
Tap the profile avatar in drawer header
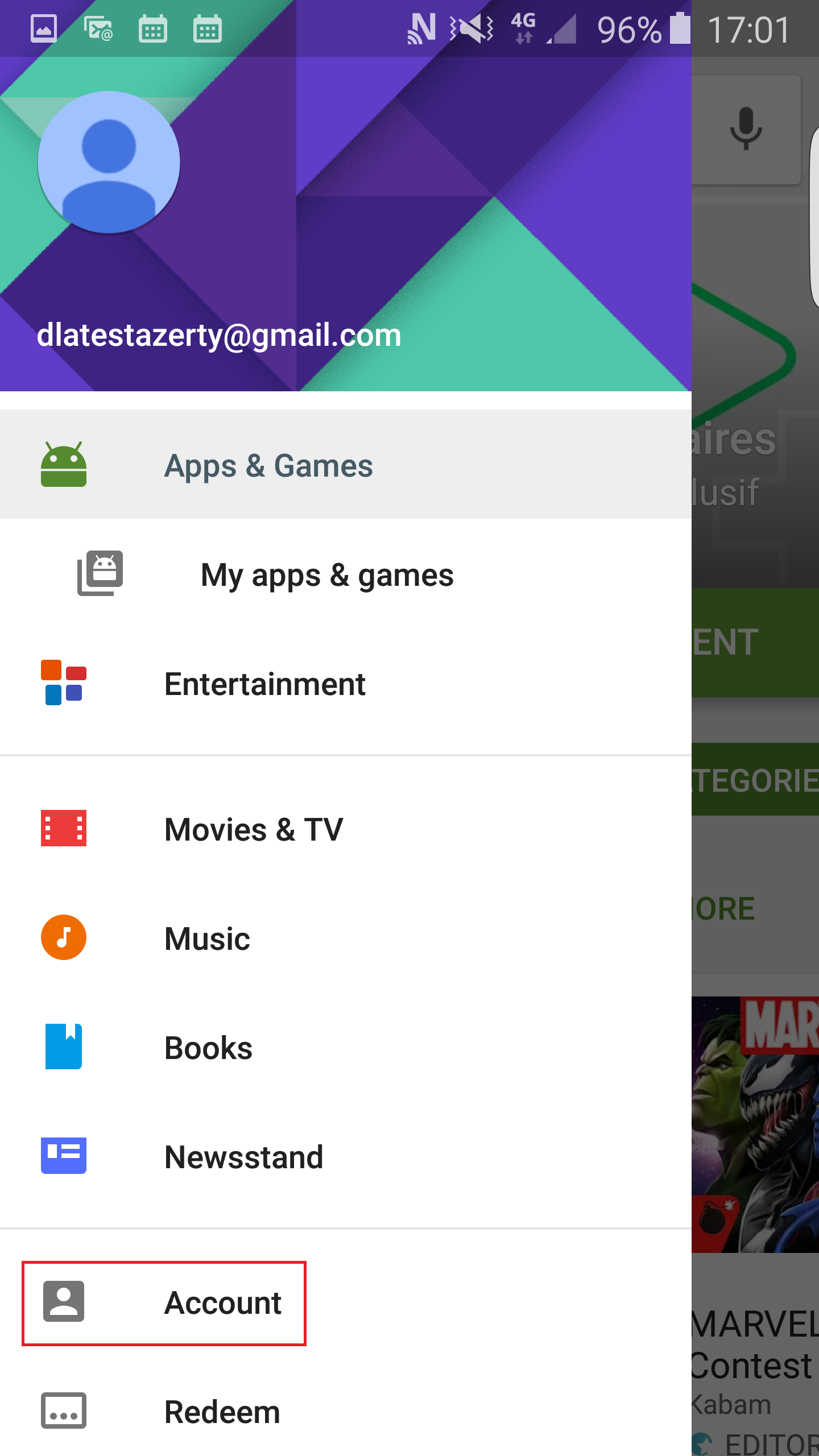click(x=109, y=163)
